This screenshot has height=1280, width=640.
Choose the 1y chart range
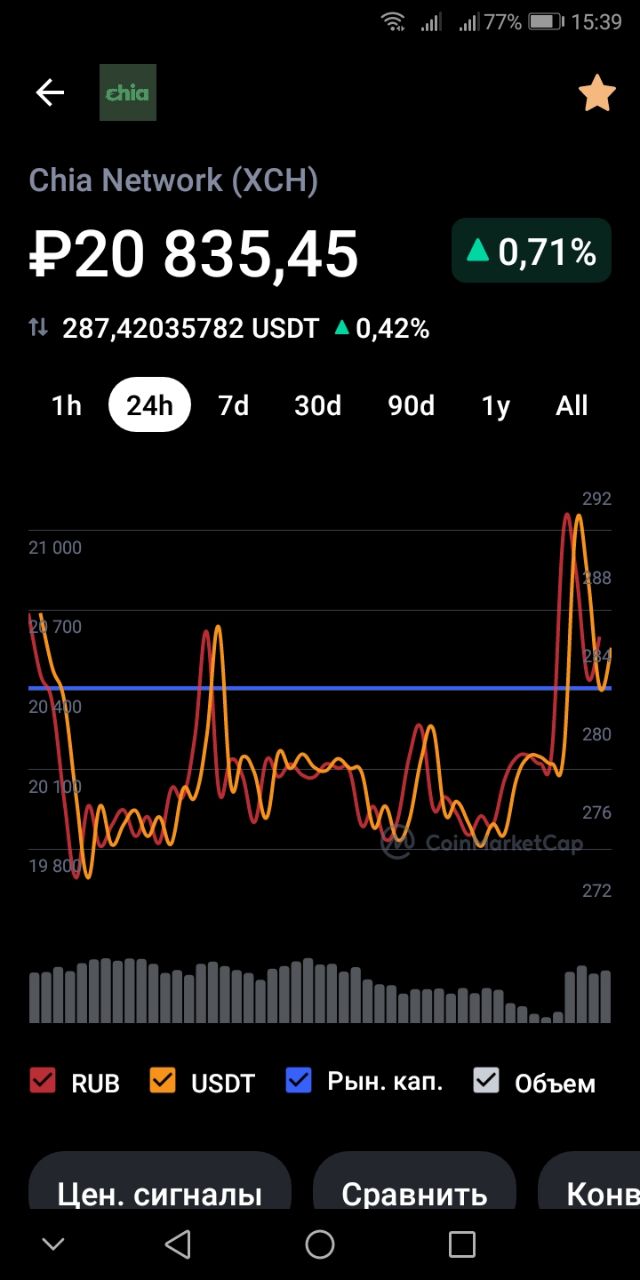(x=496, y=405)
